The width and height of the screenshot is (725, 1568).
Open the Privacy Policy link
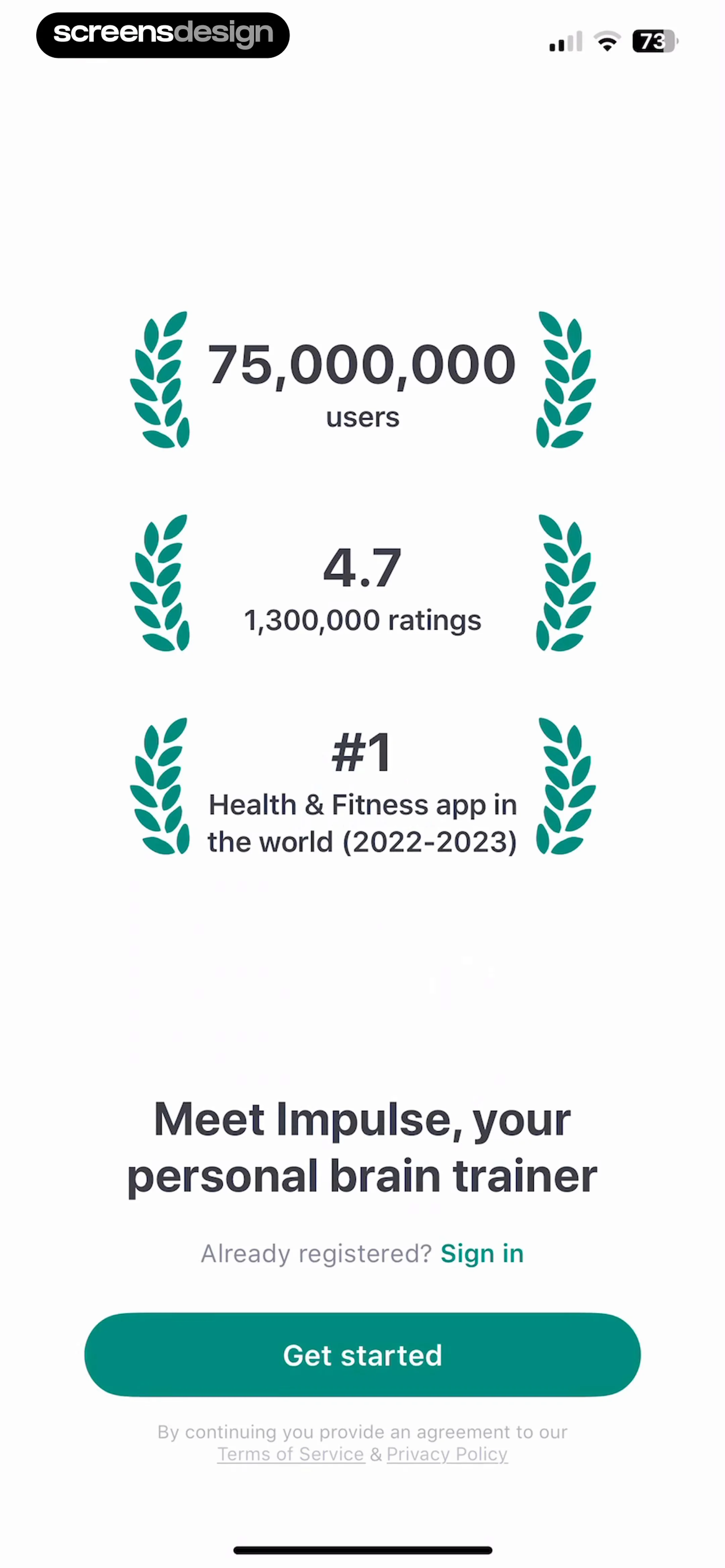[447, 1454]
